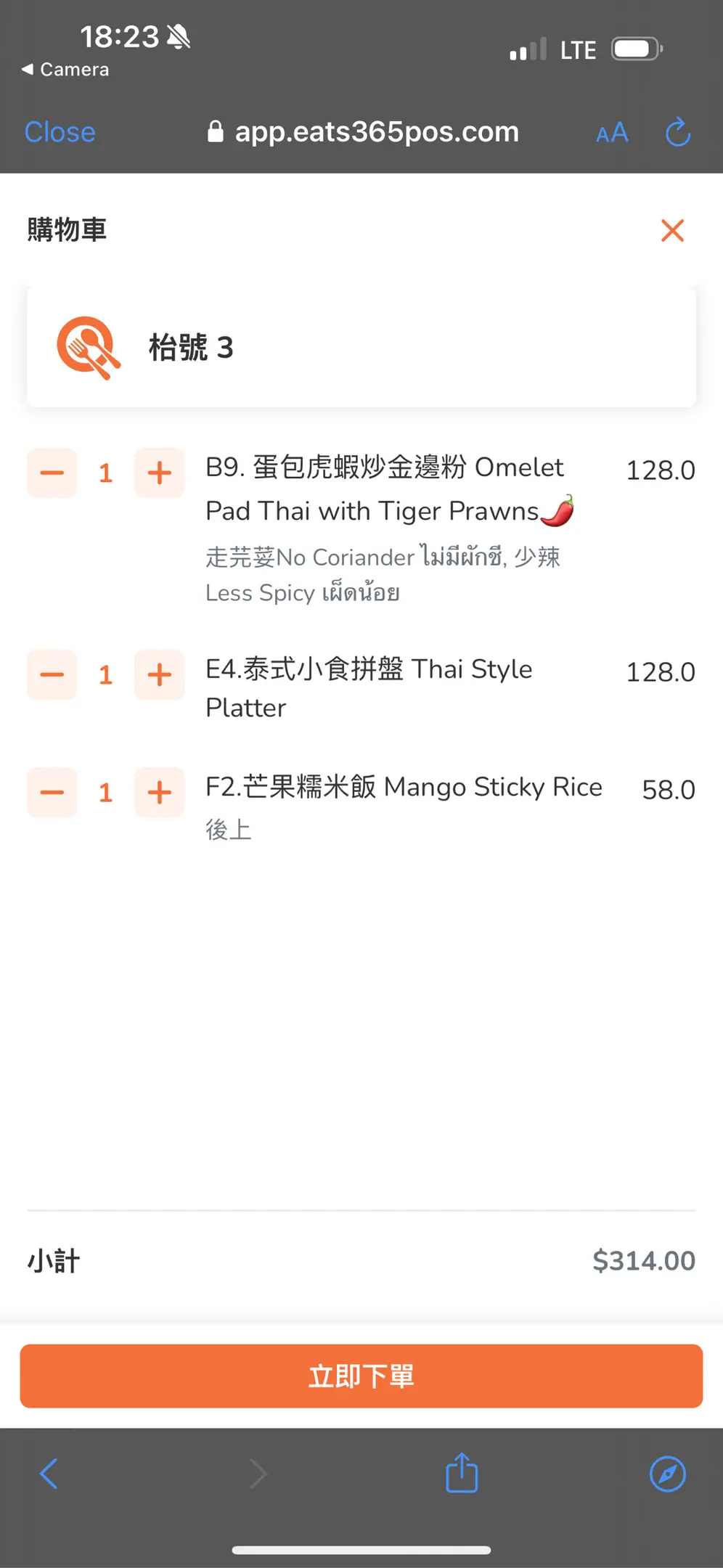Remove one Mango Sticky Rice

pyautogui.click(x=52, y=793)
